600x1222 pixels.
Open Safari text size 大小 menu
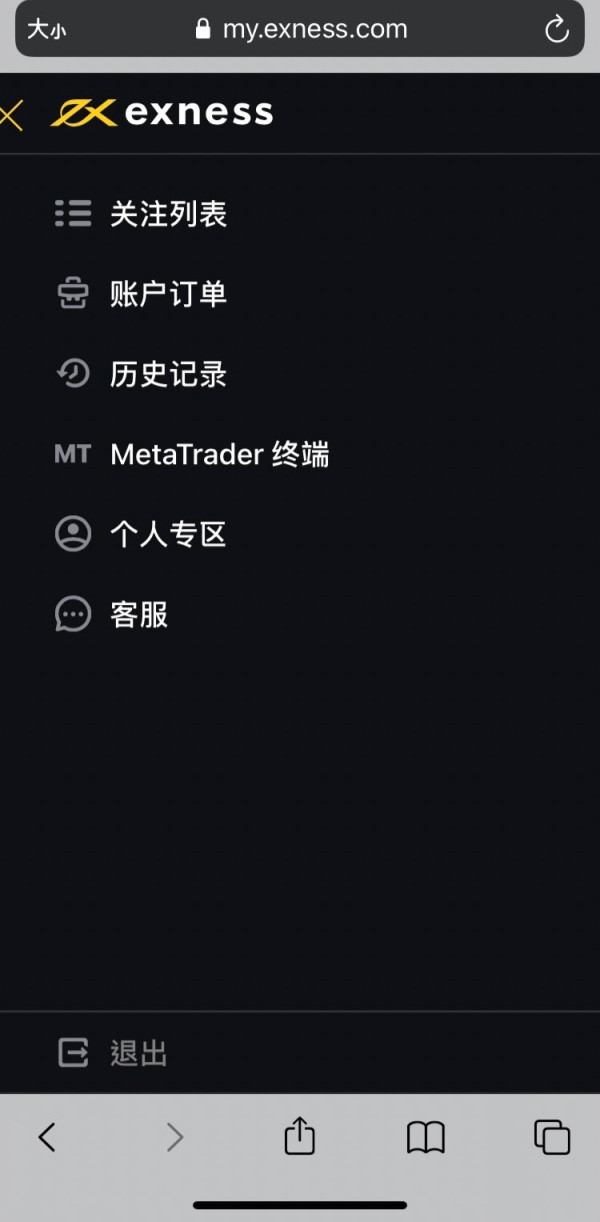click(46, 30)
